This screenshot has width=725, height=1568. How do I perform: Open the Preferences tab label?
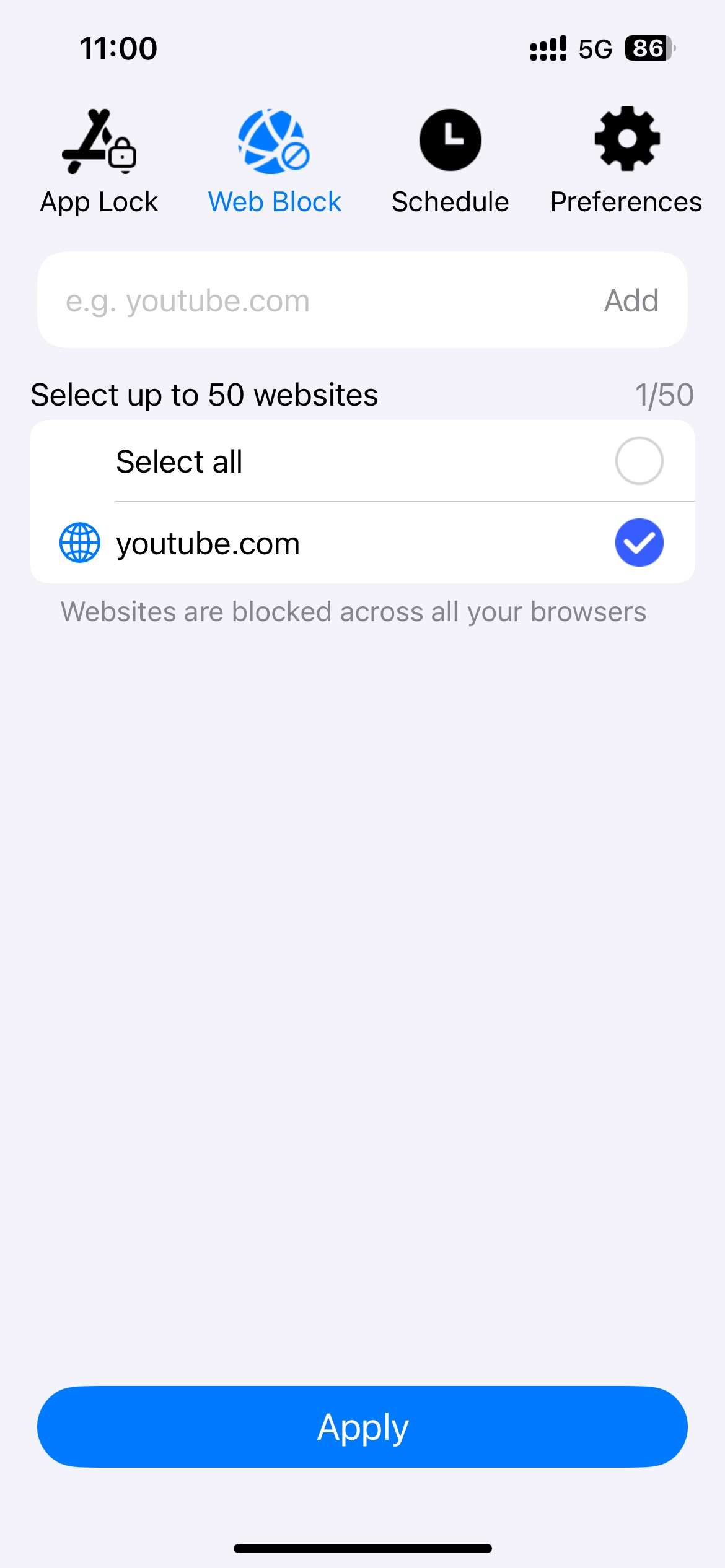tap(625, 201)
